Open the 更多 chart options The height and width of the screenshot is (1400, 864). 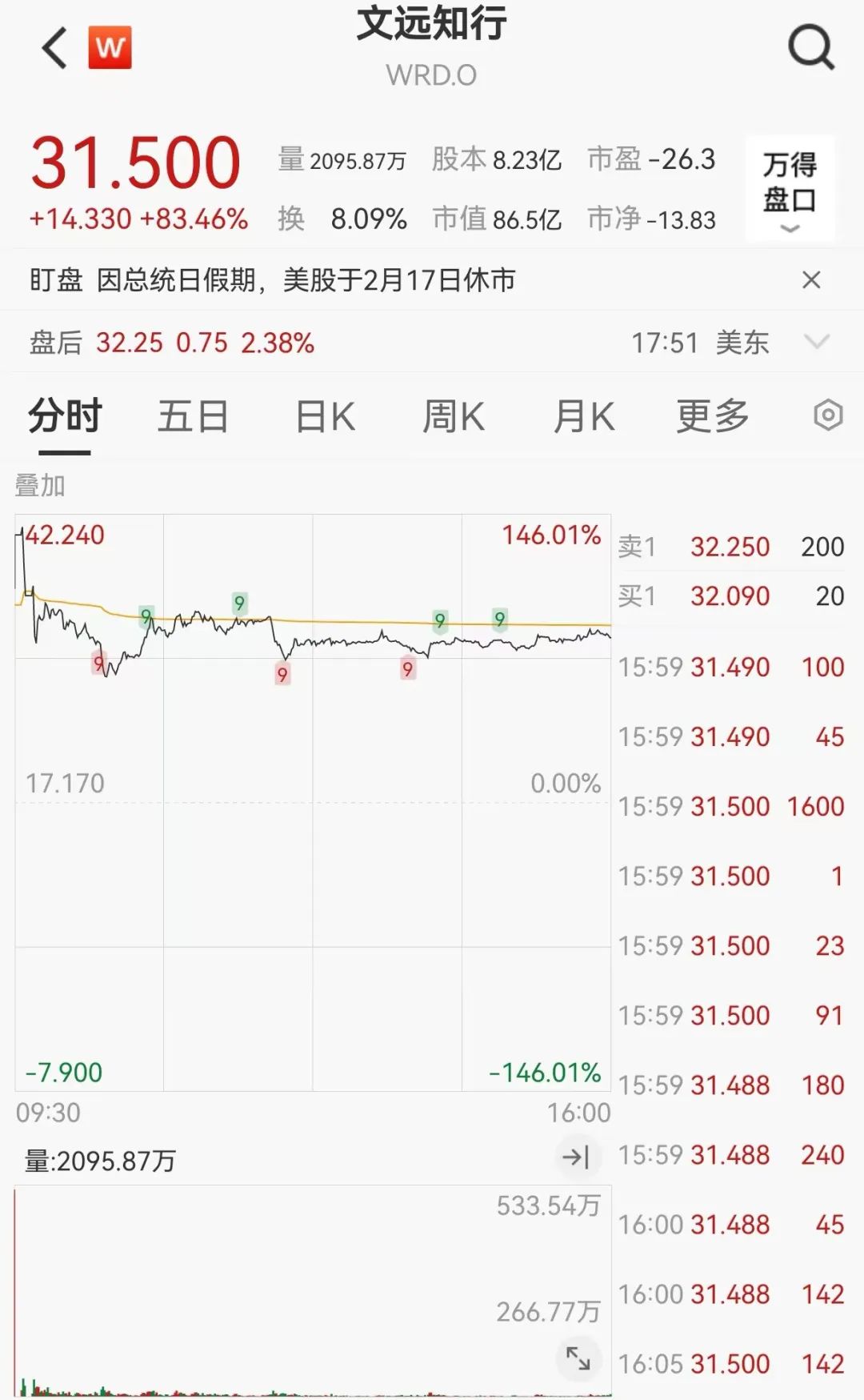click(x=713, y=416)
